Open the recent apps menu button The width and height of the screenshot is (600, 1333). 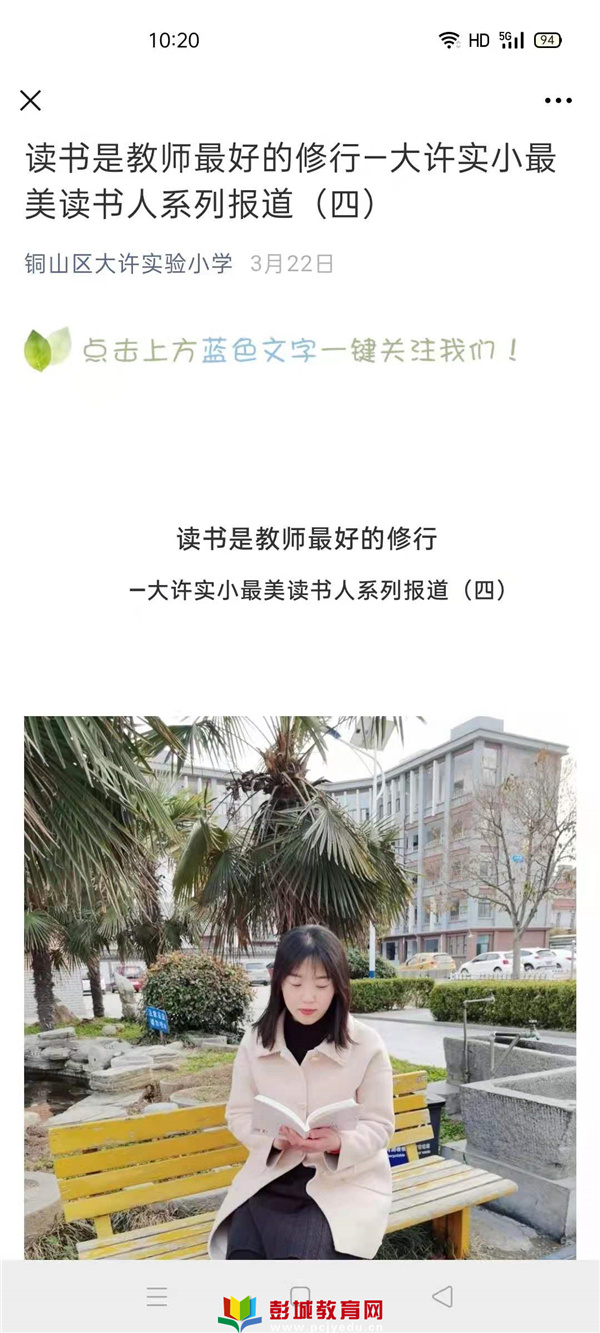pyautogui.click(x=157, y=1297)
